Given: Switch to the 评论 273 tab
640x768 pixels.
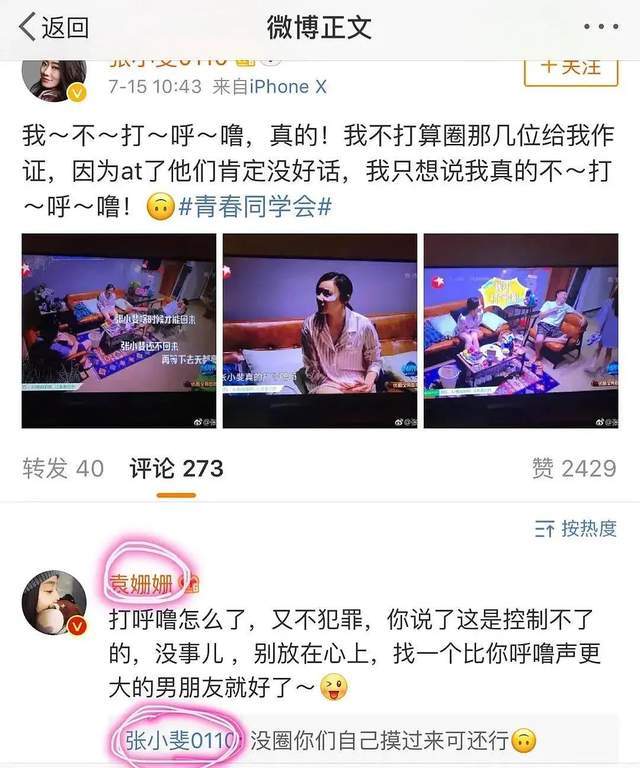Looking at the screenshot, I should (176, 468).
